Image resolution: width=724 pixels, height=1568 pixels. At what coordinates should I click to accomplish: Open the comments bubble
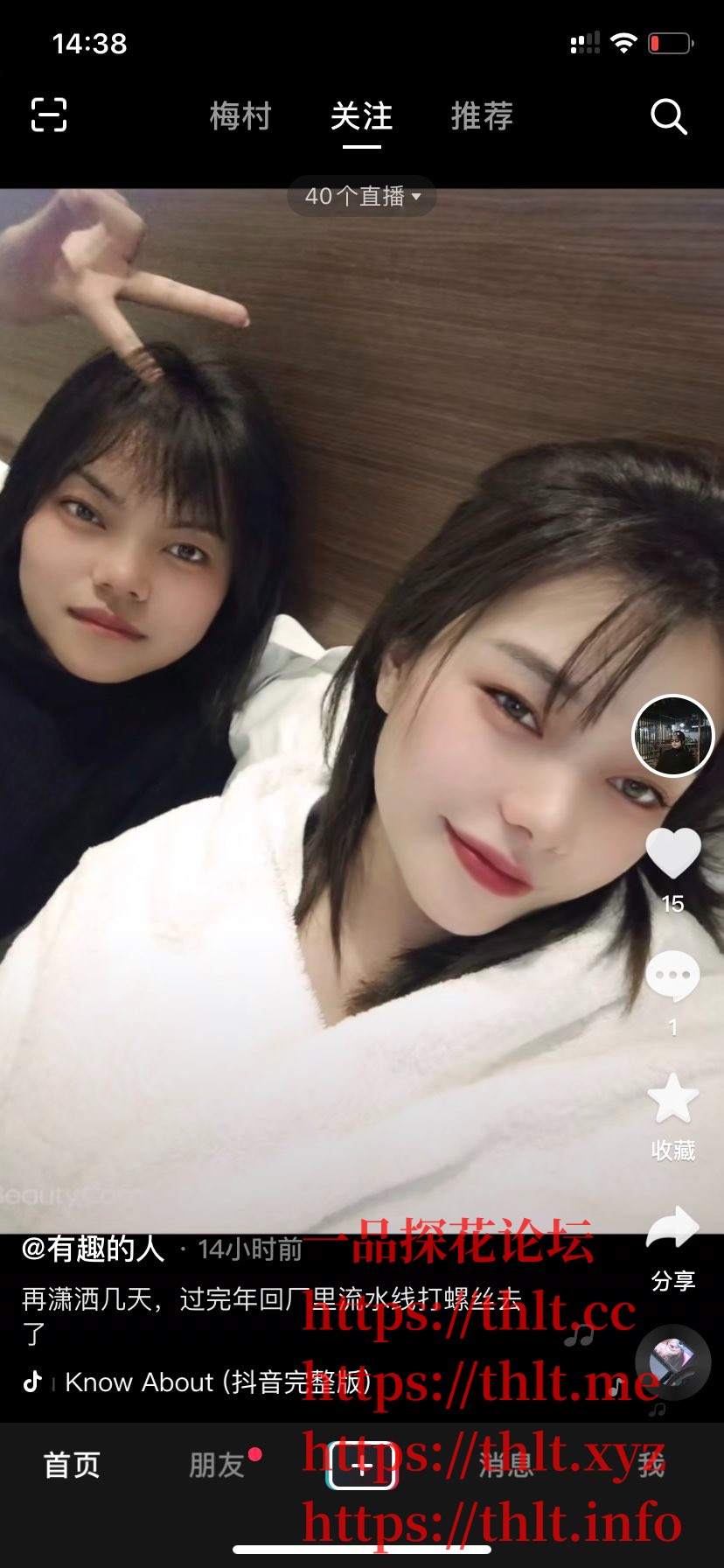[x=672, y=976]
